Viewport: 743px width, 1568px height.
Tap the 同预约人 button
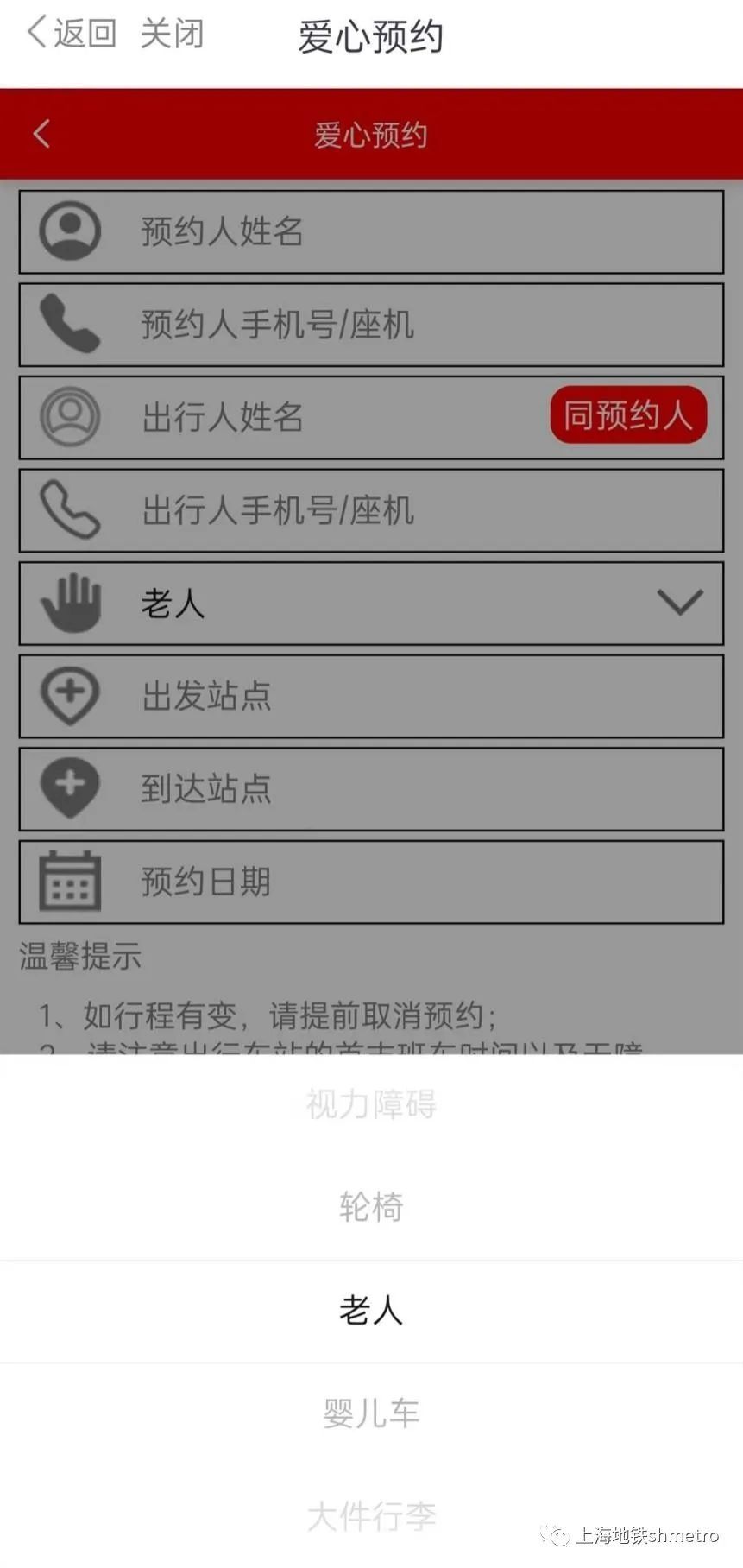point(628,415)
